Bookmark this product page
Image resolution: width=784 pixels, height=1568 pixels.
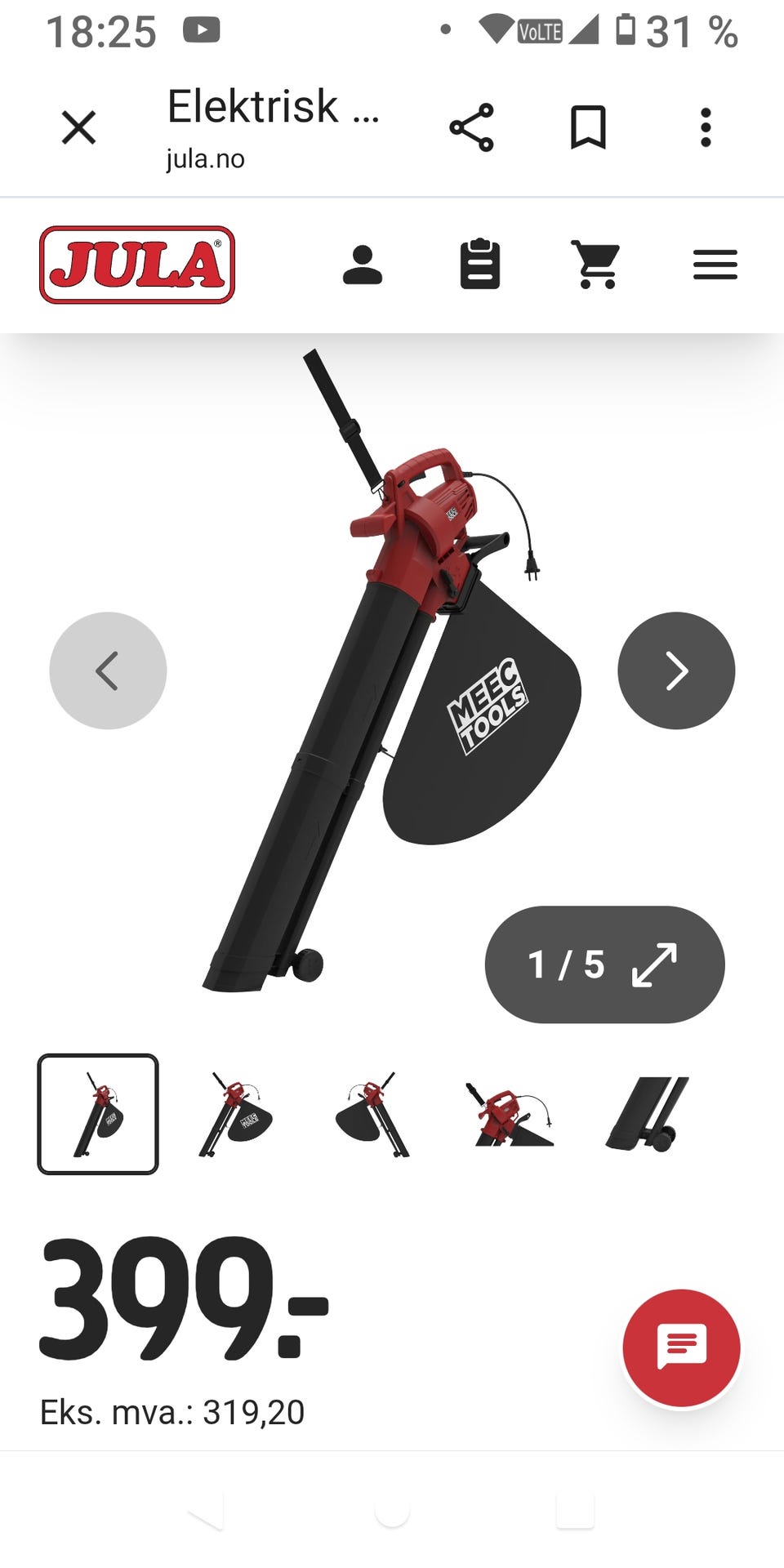point(588,127)
